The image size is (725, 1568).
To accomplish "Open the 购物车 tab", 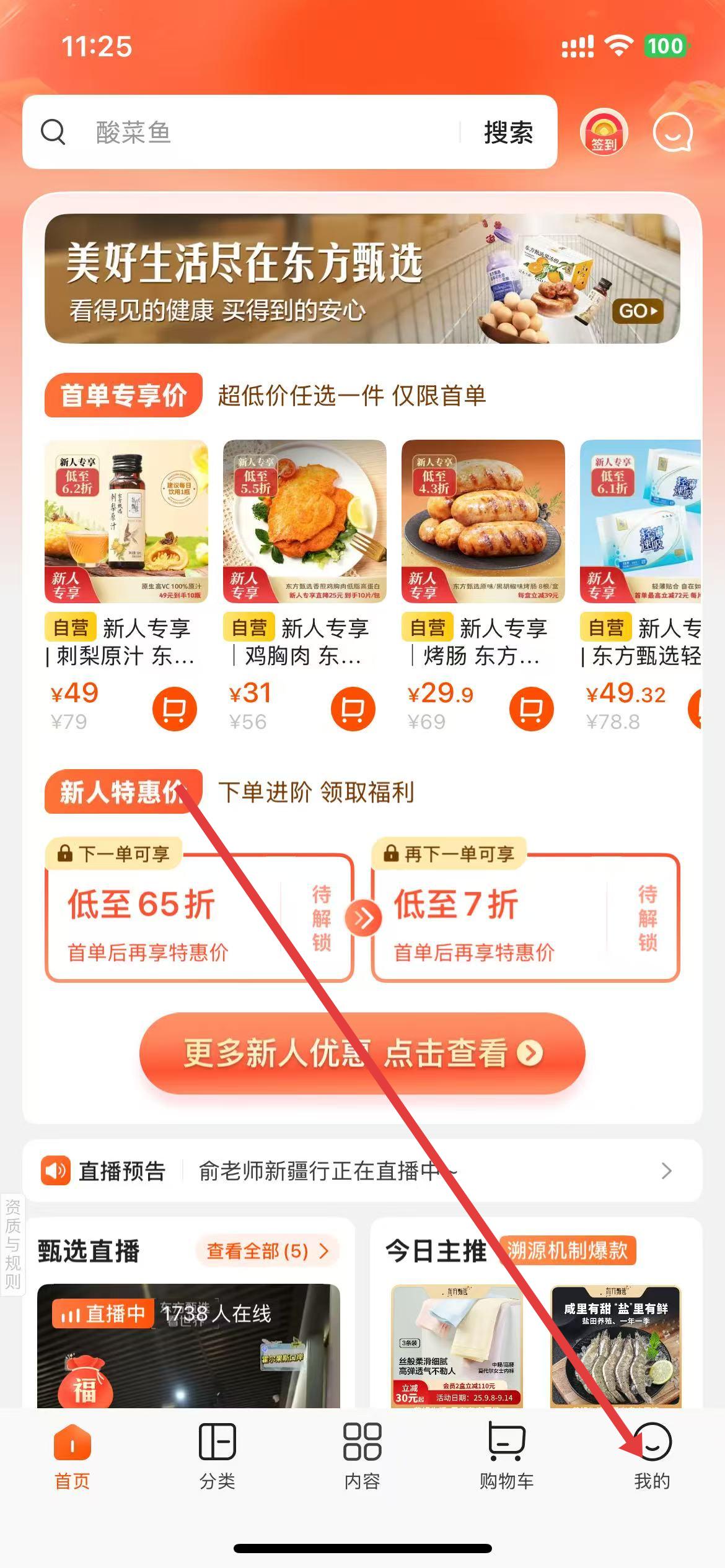I will [x=506, y=1455].
